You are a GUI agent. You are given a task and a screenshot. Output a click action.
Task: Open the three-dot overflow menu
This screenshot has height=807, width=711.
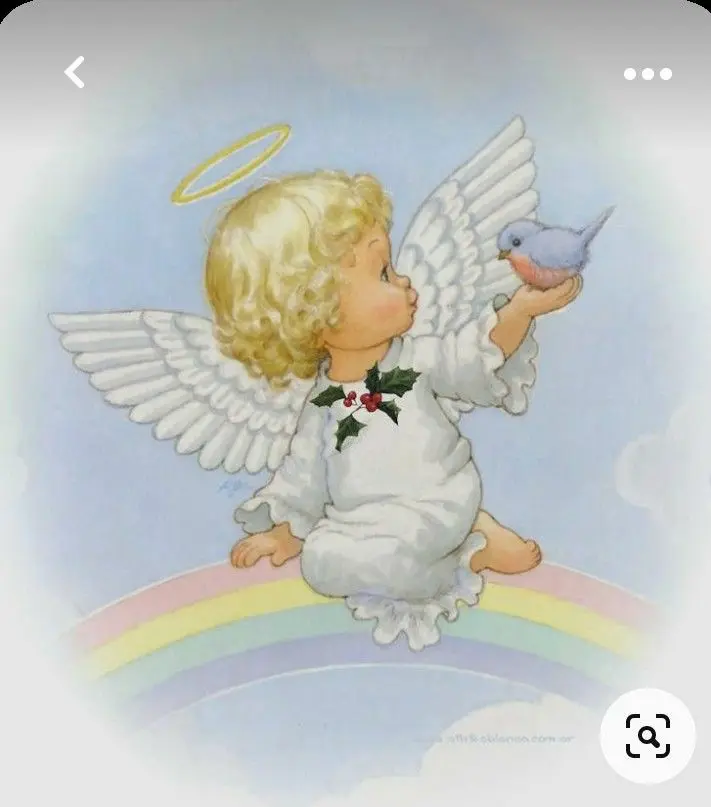tap(647, 74)
